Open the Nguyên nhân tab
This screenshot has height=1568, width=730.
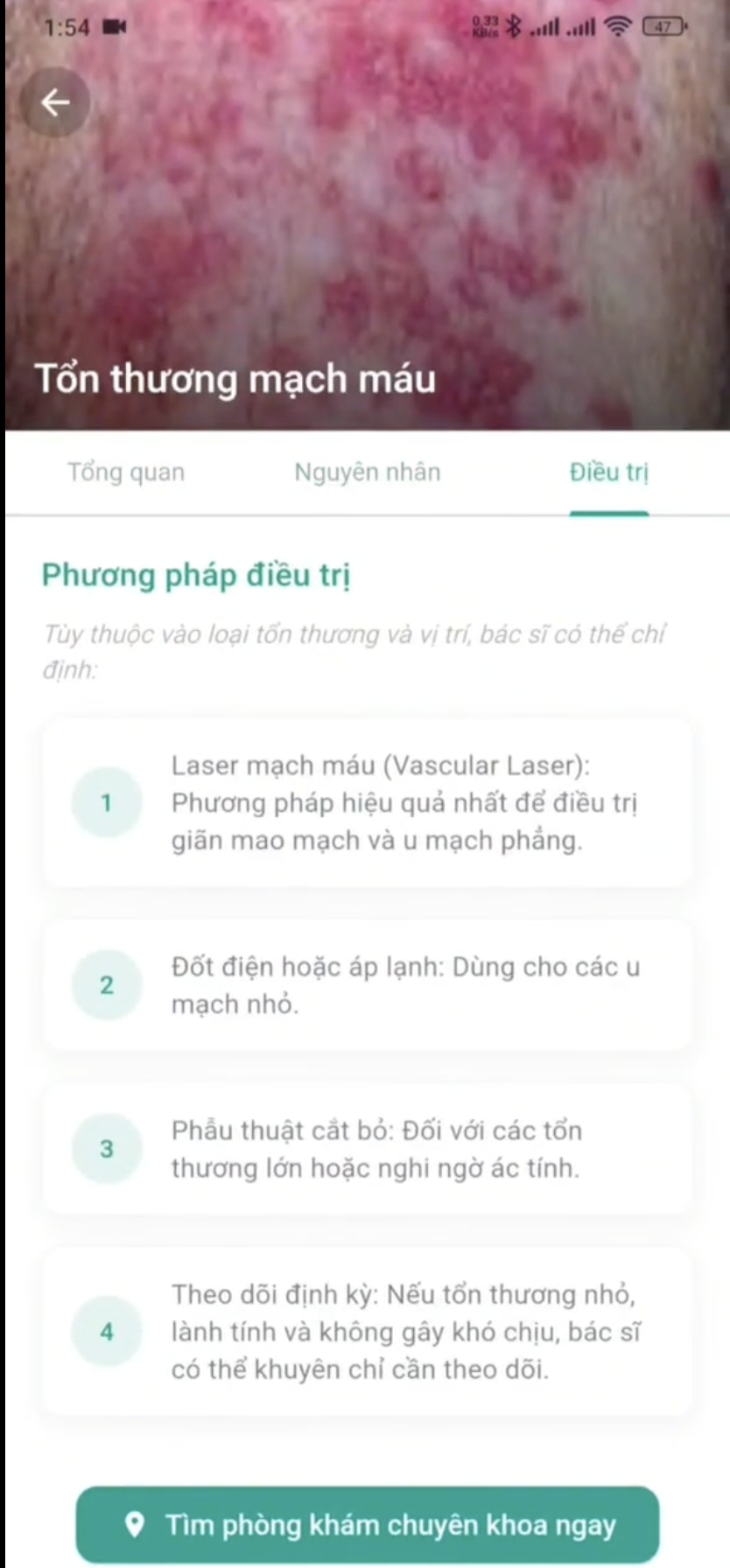pos(367,472)
